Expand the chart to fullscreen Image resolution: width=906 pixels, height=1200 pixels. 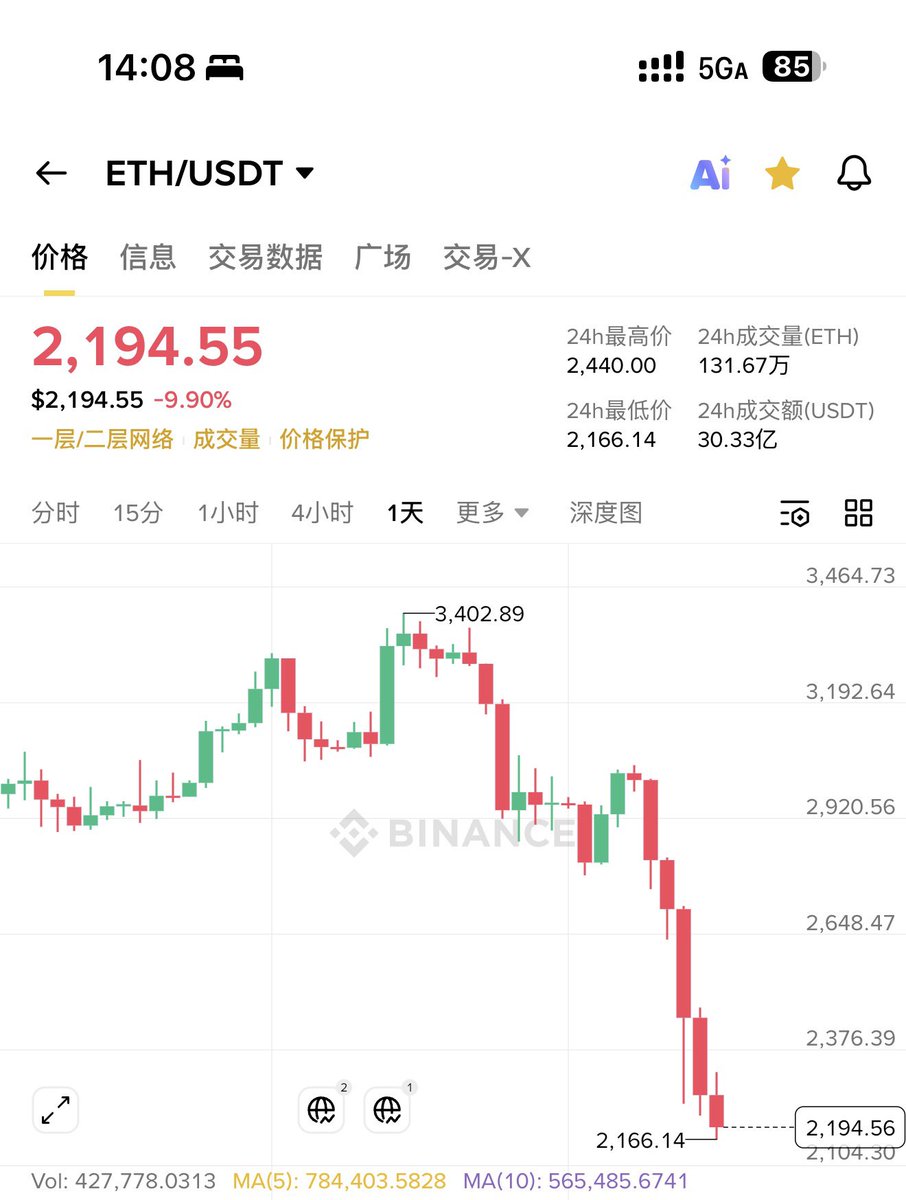[56, 1109]
